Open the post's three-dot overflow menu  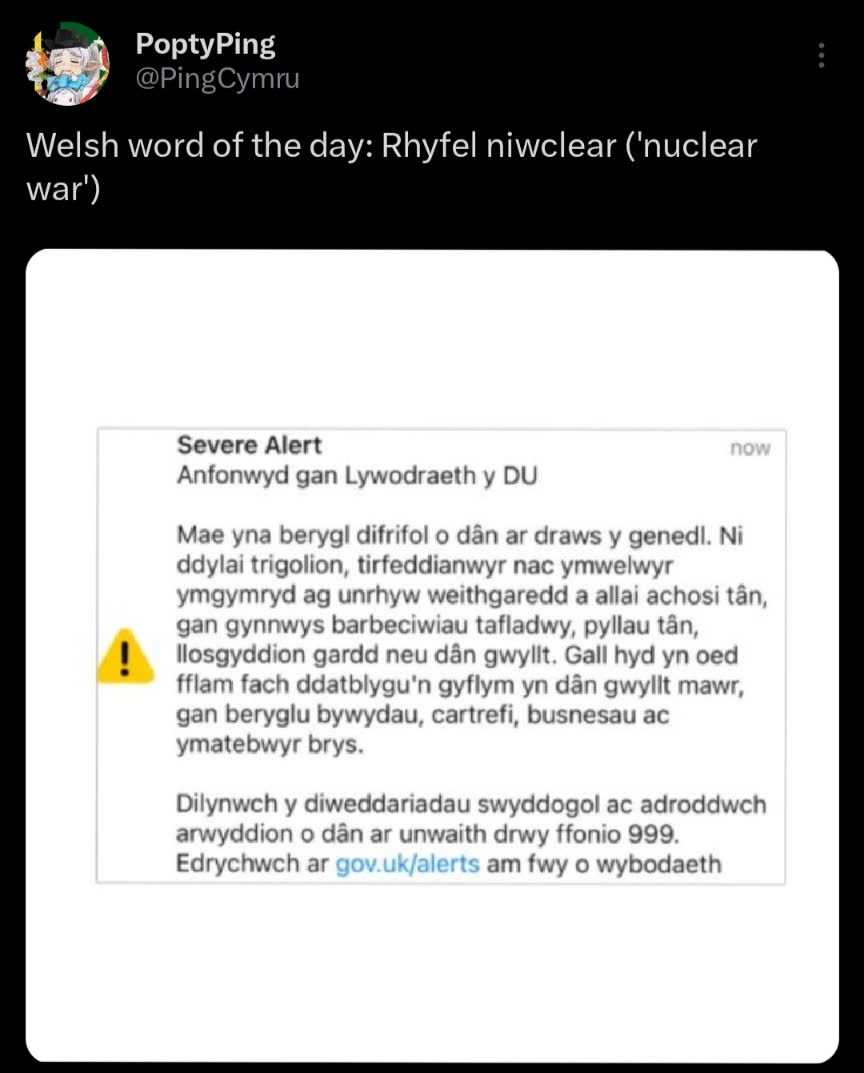pos(821,55)
